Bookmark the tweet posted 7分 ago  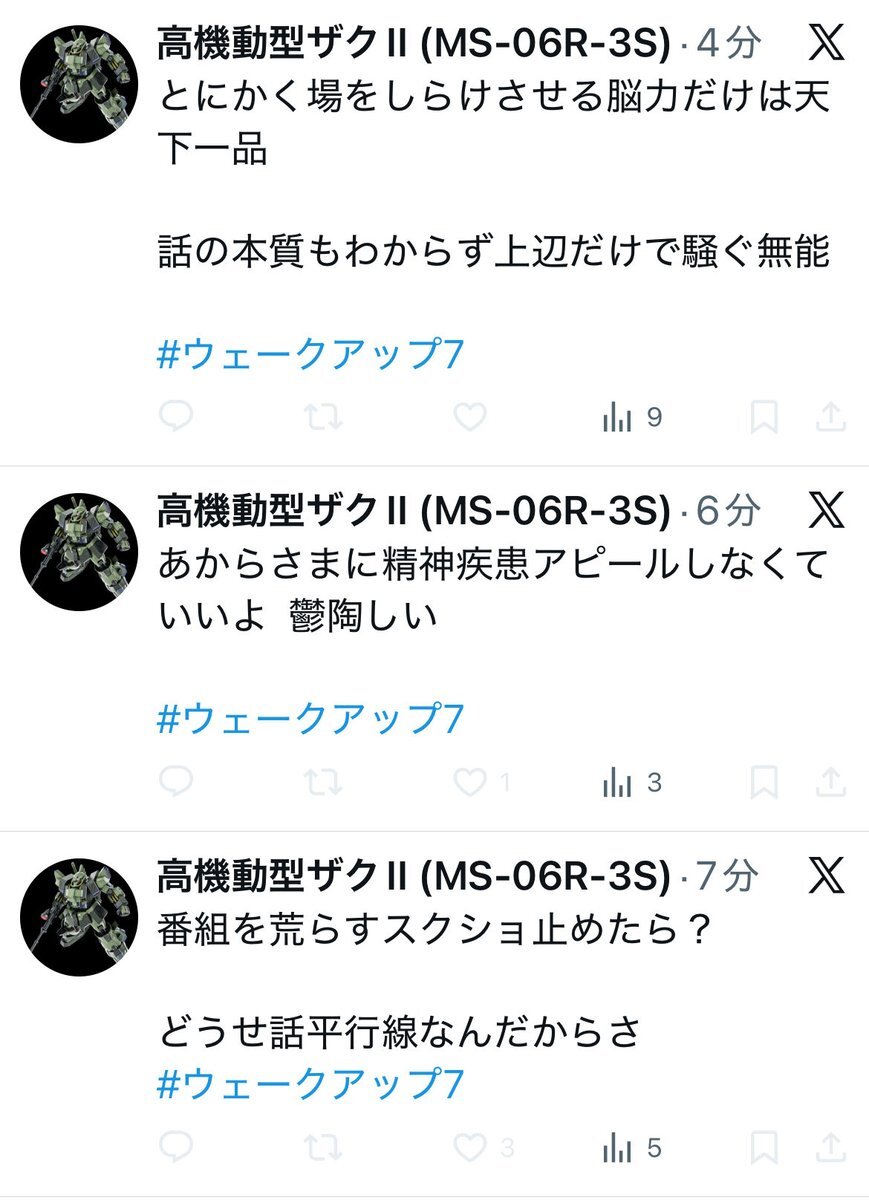[764, 1148]
